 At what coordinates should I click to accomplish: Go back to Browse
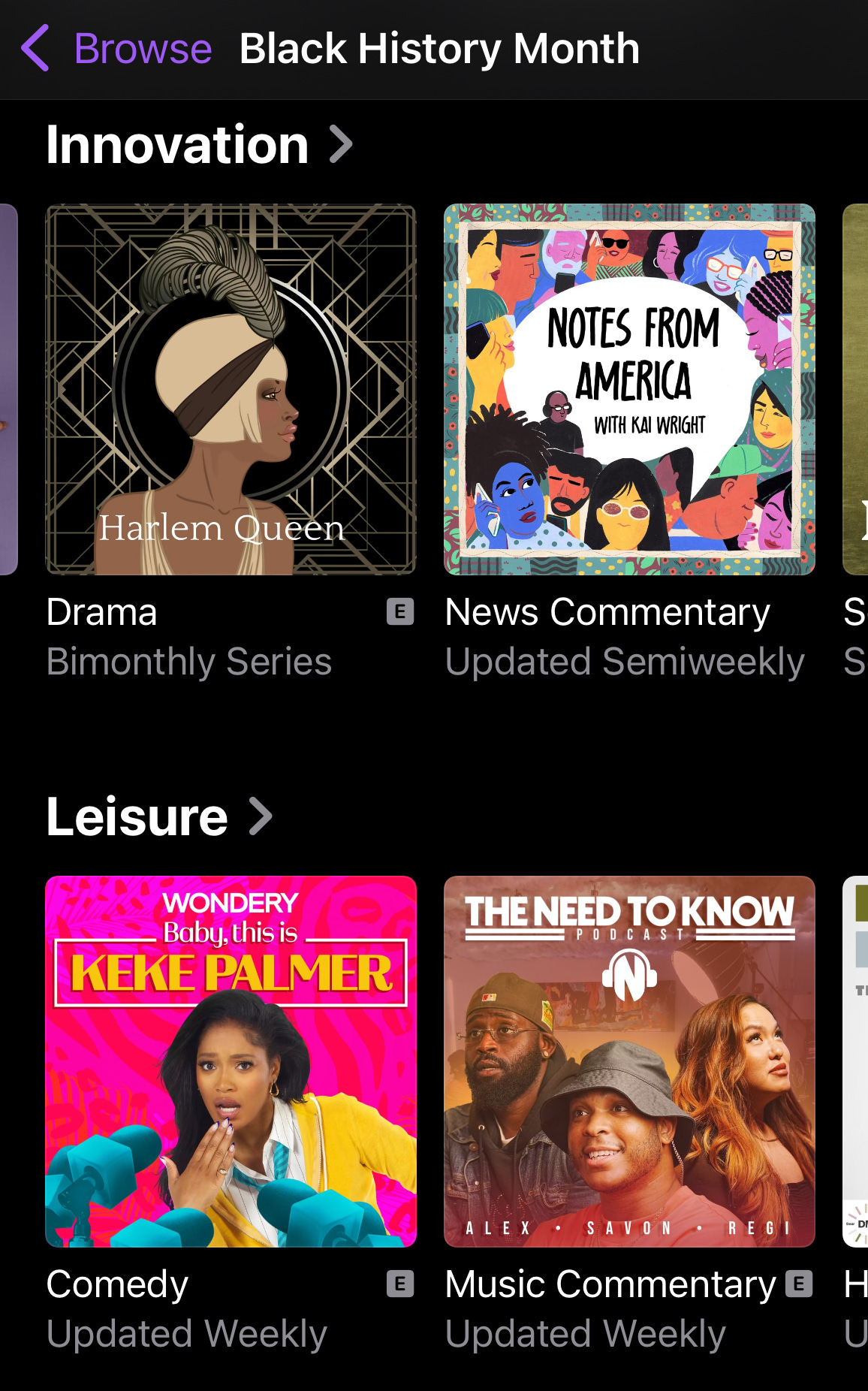[x=116, y=49]
